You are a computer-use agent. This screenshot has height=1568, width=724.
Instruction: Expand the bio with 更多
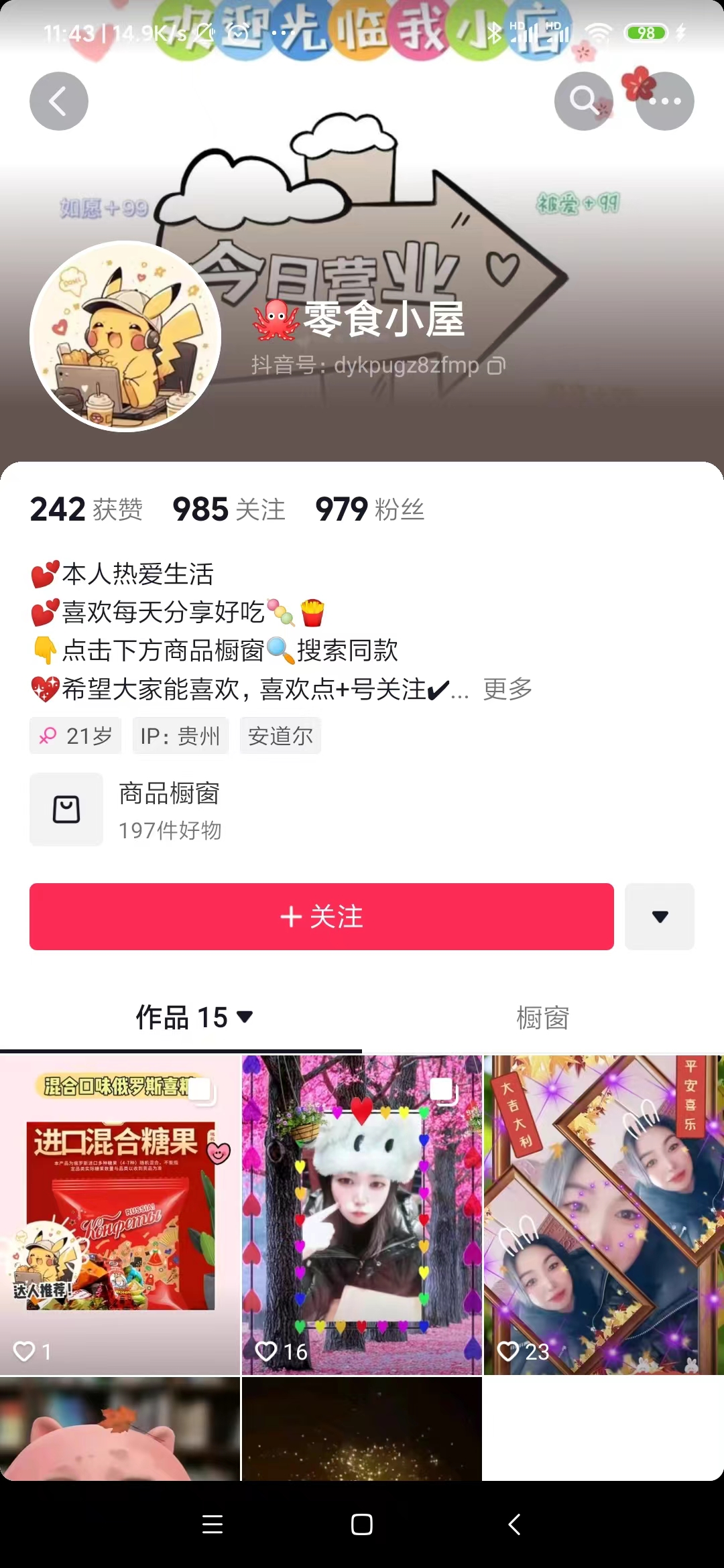click(507, 689)
